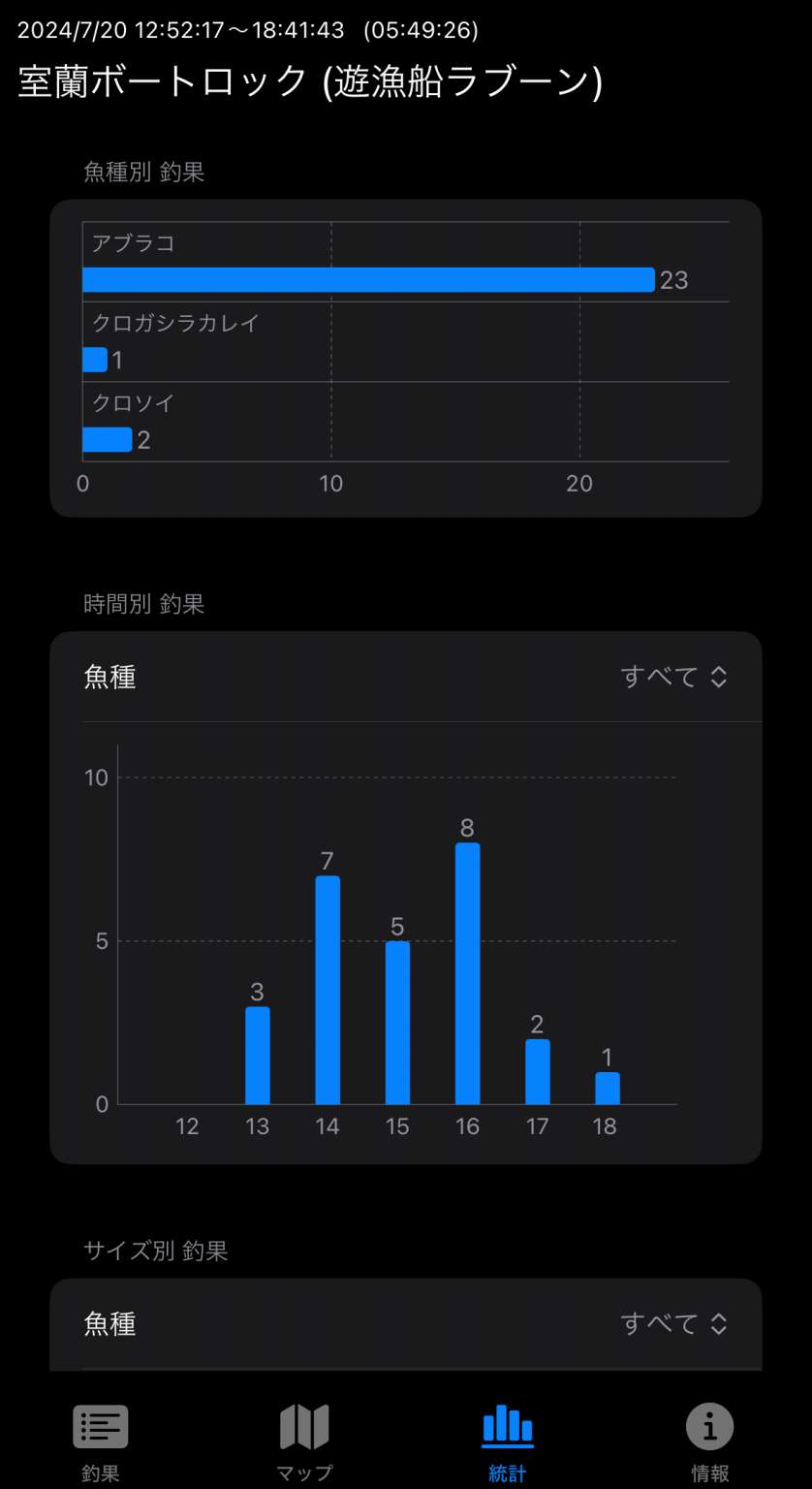Select the 統計 tab

pos(508,1443)
